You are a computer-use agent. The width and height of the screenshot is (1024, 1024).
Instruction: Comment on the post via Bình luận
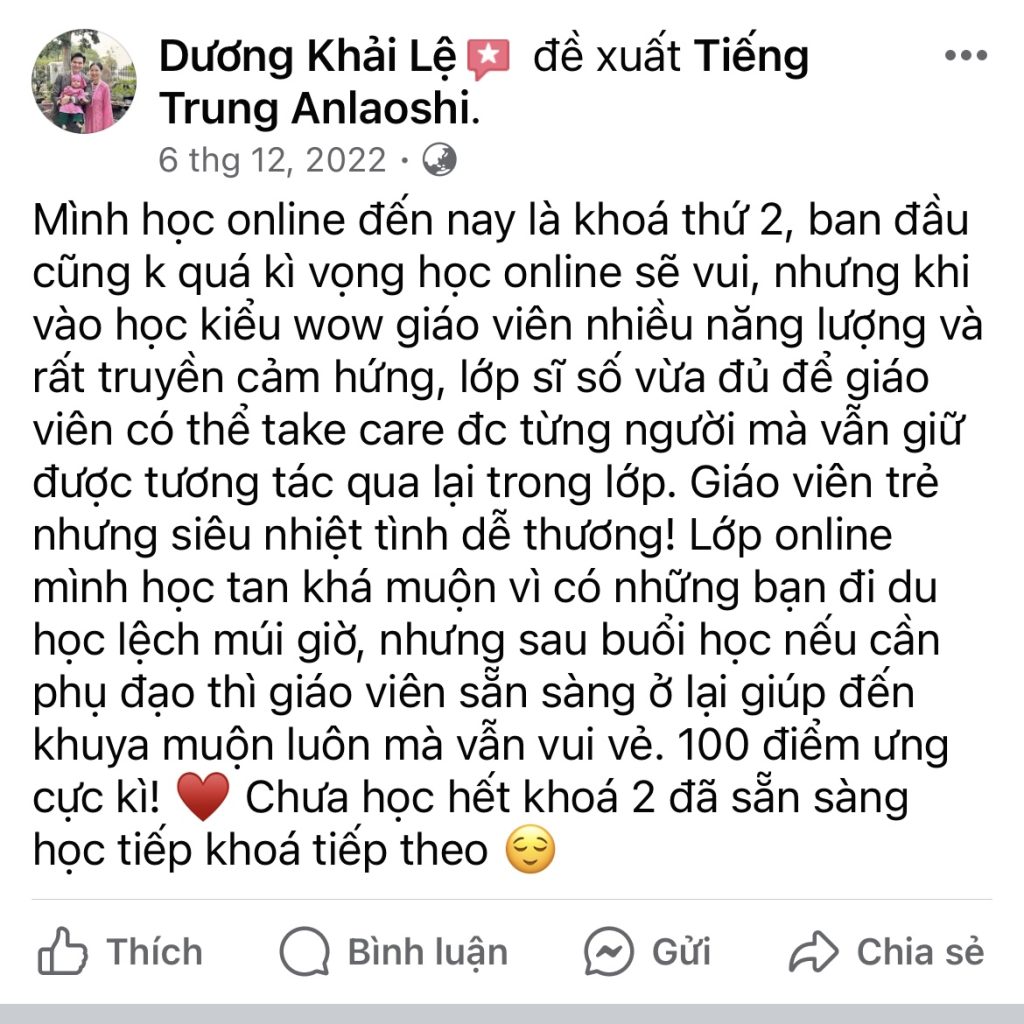[394, 951]
